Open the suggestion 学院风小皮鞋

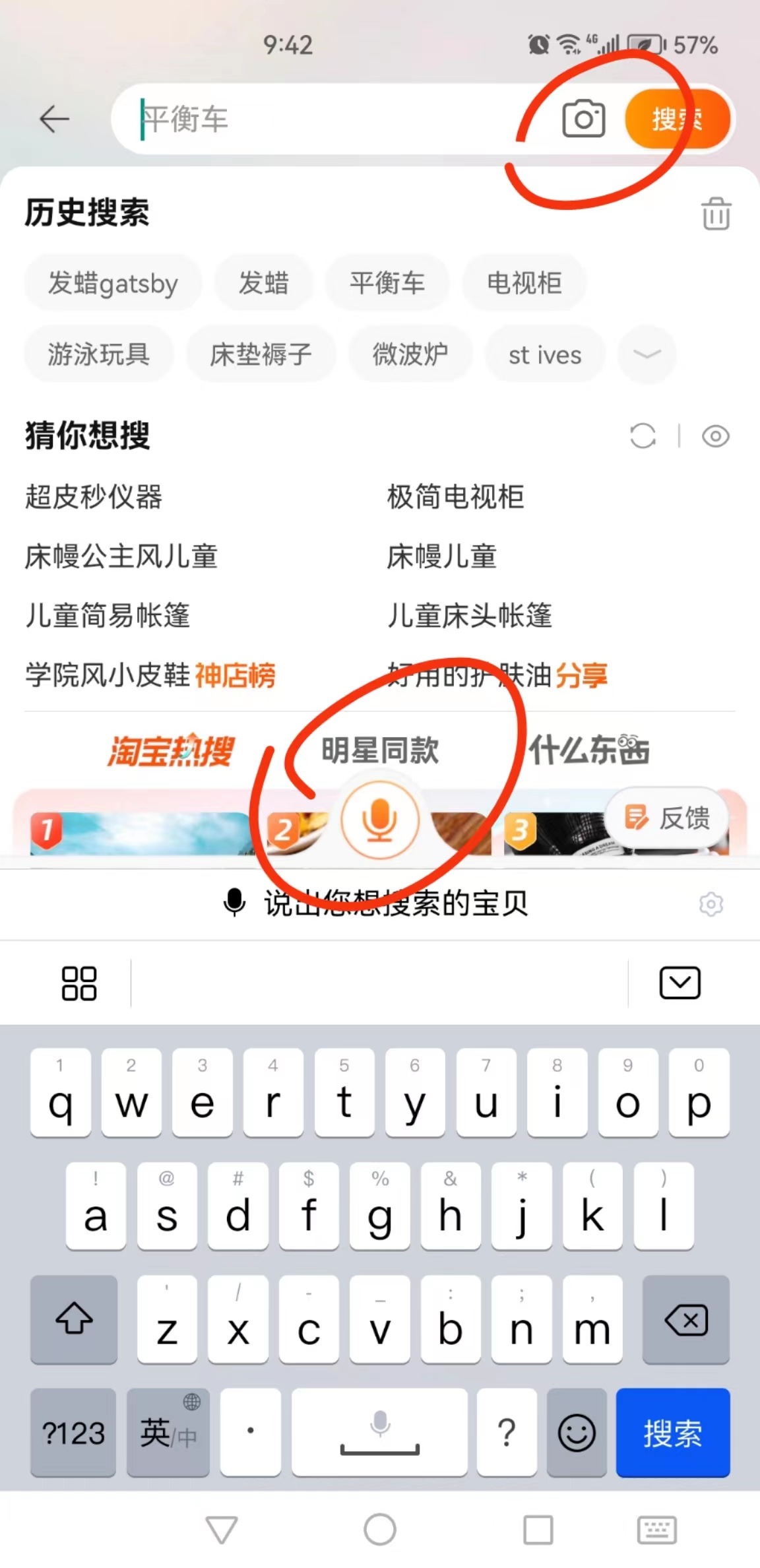point(108,675)
